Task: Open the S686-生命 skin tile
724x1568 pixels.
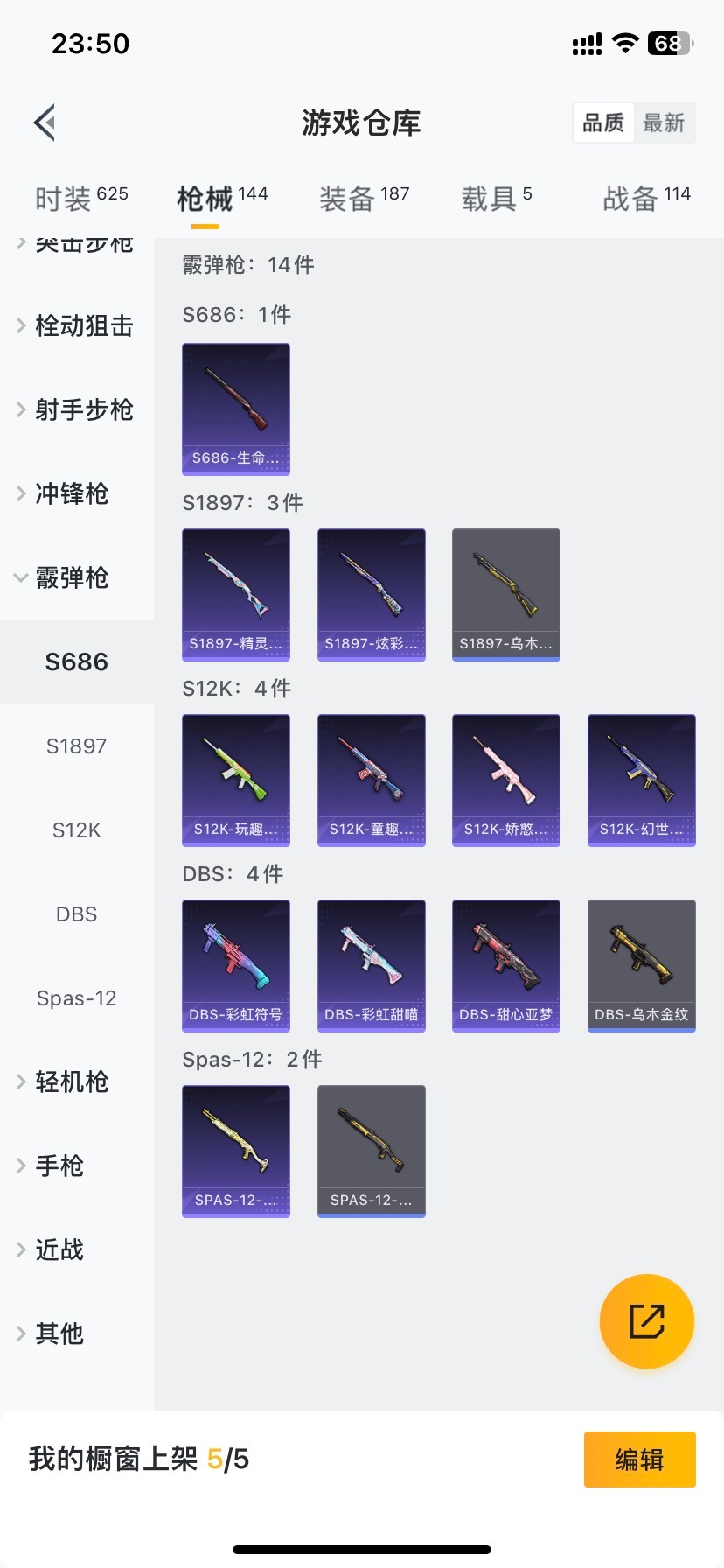Action: (236, 409)
